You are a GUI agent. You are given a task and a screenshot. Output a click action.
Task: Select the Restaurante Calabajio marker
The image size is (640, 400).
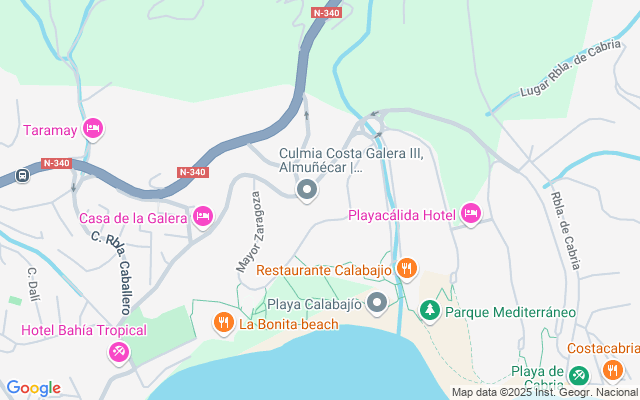406,268
